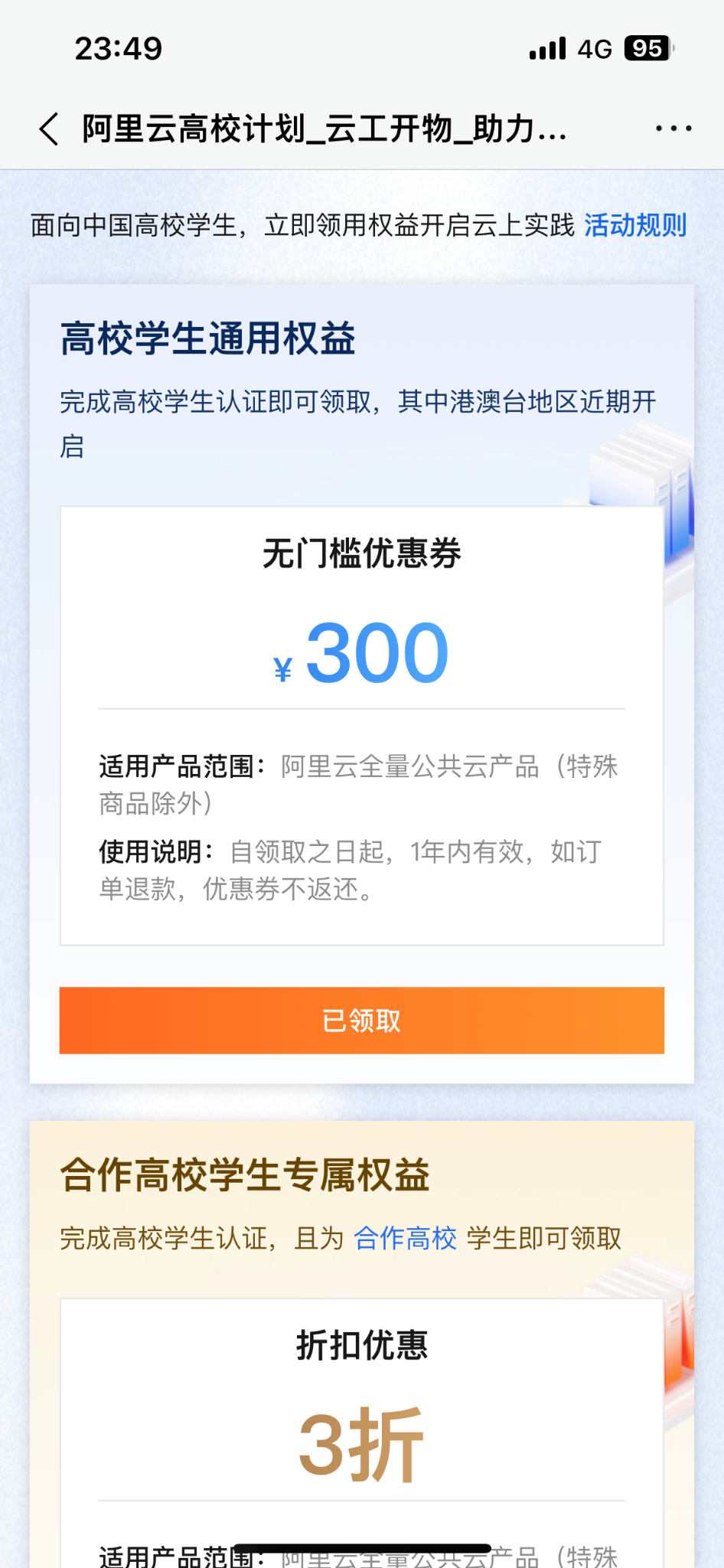Open the 合作高校 link
724x1568 pixels.
pyautogui.click(x=405, y=1238)
